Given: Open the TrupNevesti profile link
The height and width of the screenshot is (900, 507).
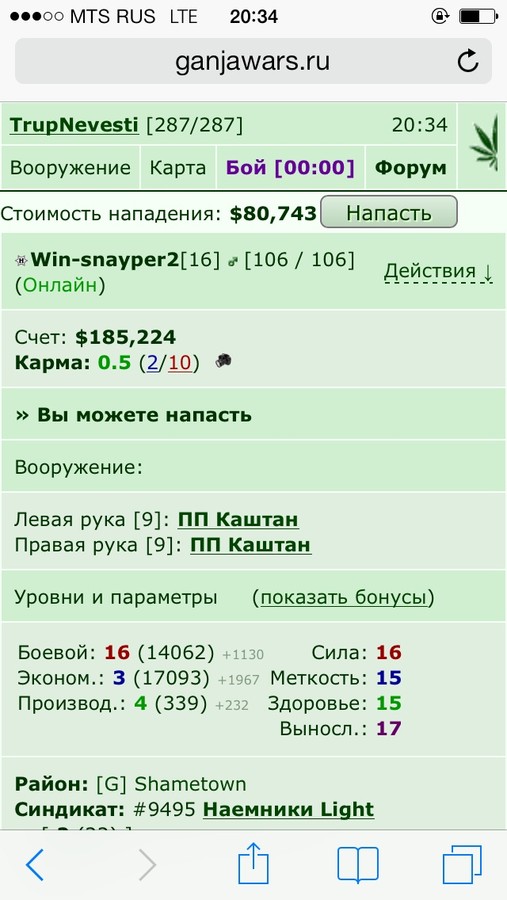Looking at the screenshot, I should click(74, 125).
